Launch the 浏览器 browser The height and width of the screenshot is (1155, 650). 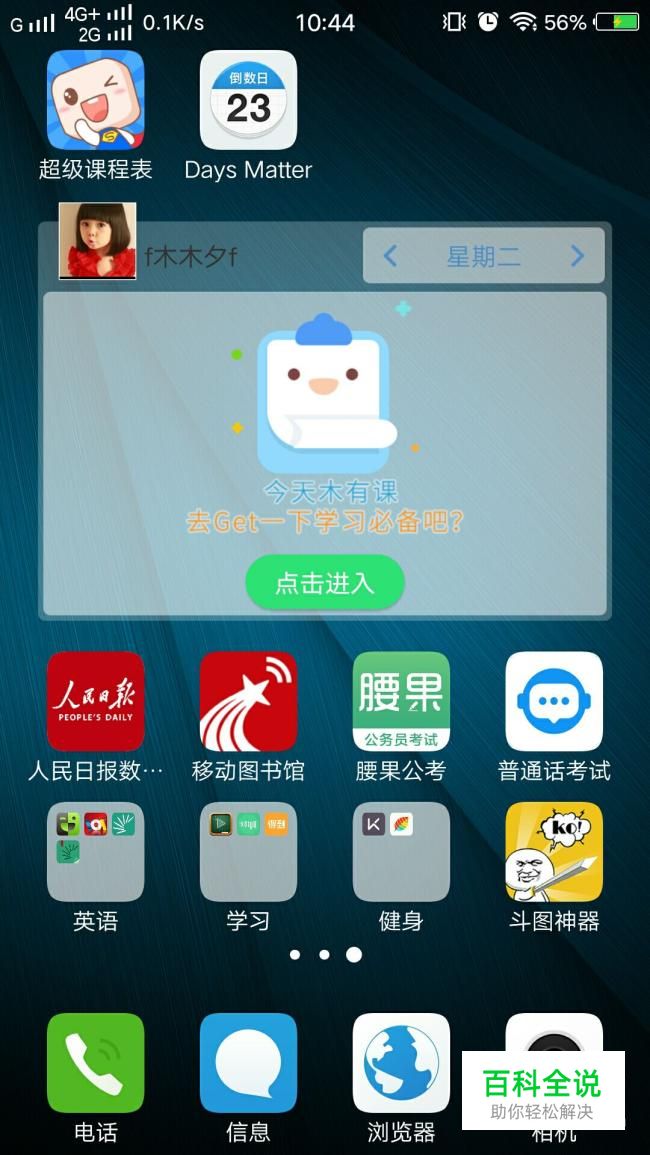click(x=401, y=1062)
